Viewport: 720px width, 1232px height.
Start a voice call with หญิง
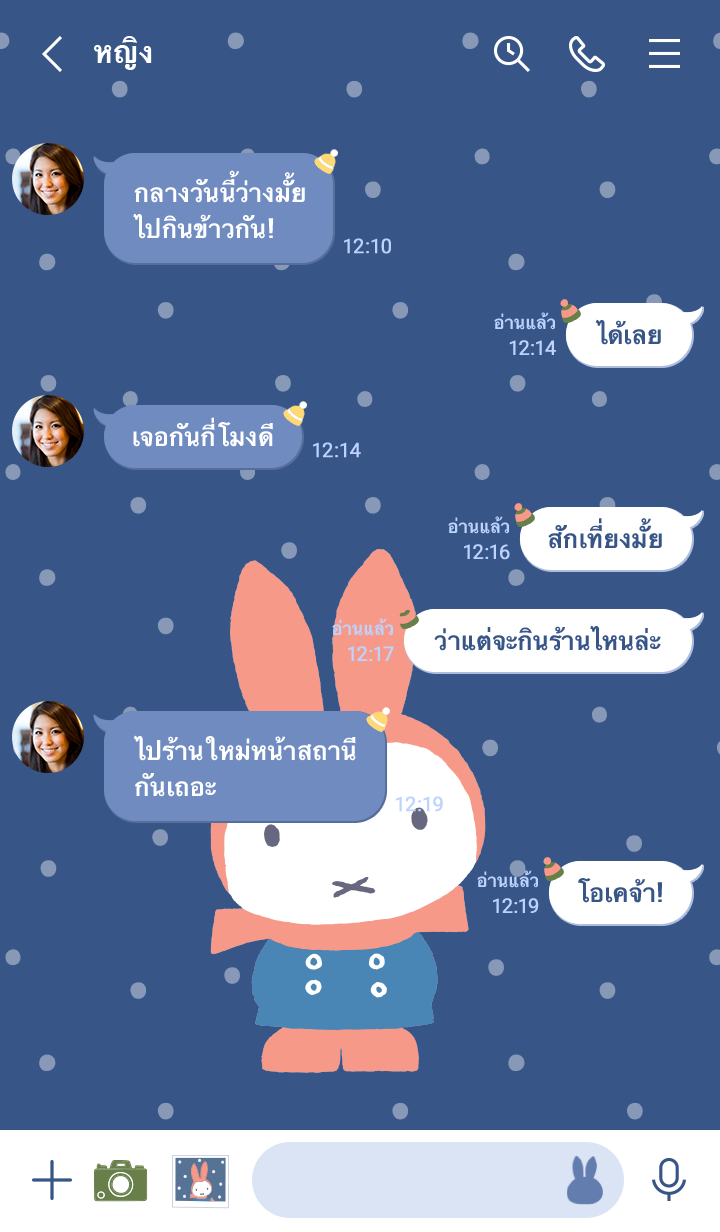click(x=587, y=54)
